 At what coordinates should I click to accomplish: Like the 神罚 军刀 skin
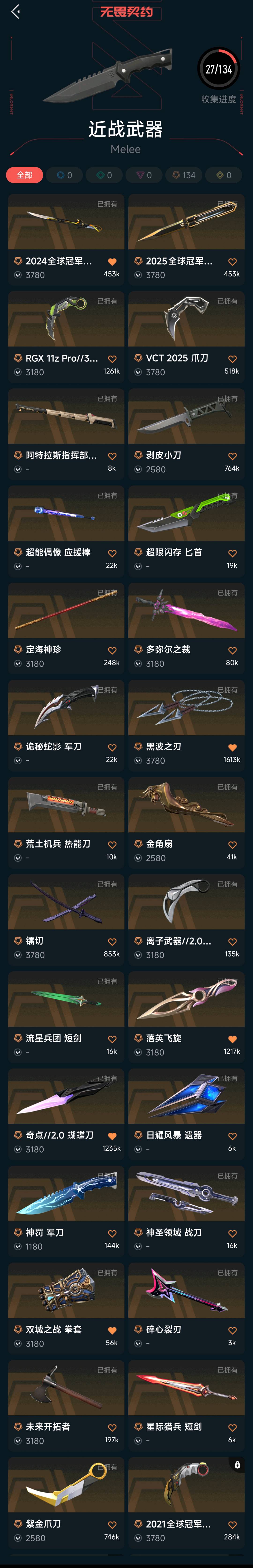point(112,1234)
